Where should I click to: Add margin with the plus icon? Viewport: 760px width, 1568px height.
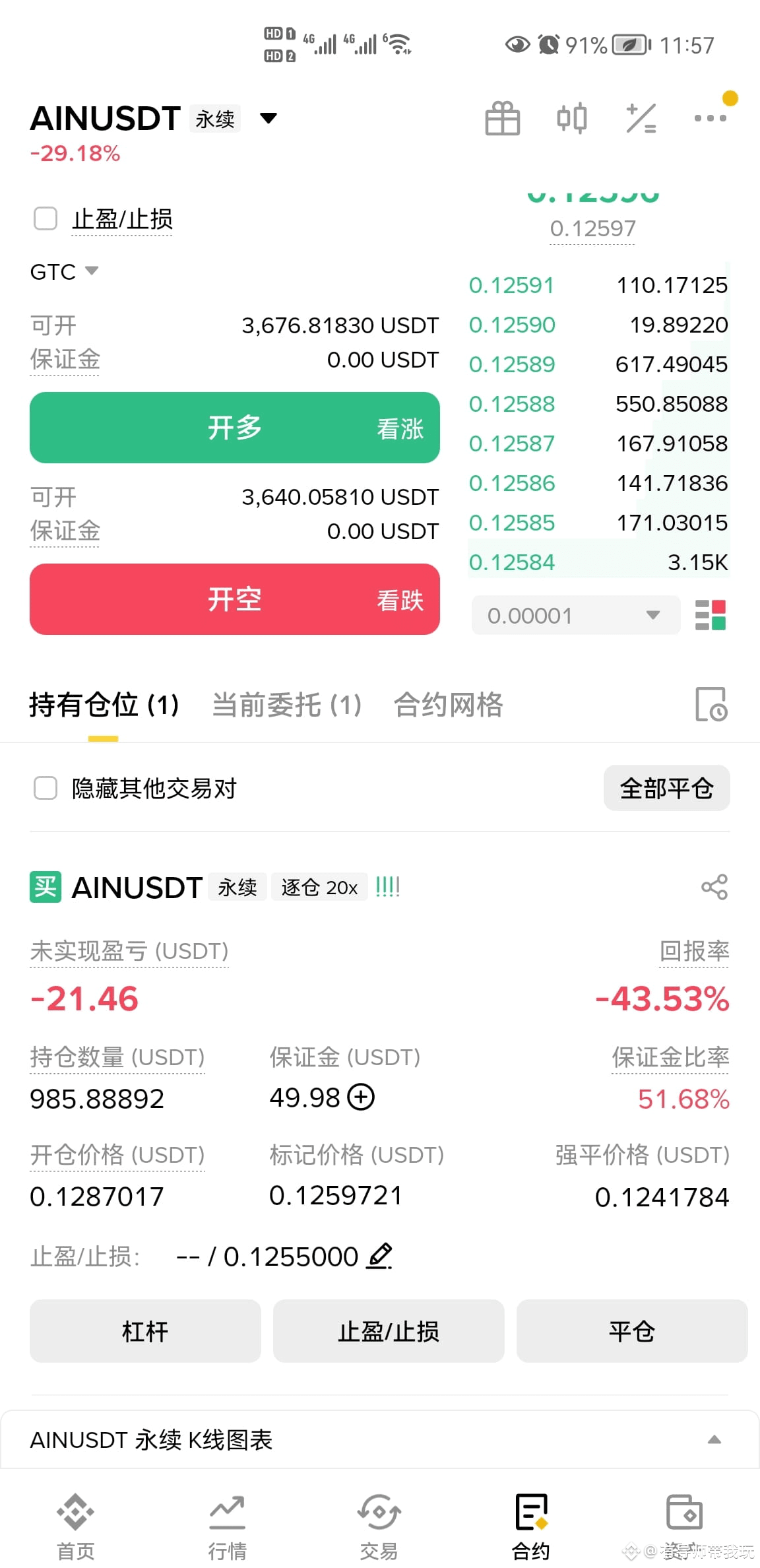(361, 1097)
